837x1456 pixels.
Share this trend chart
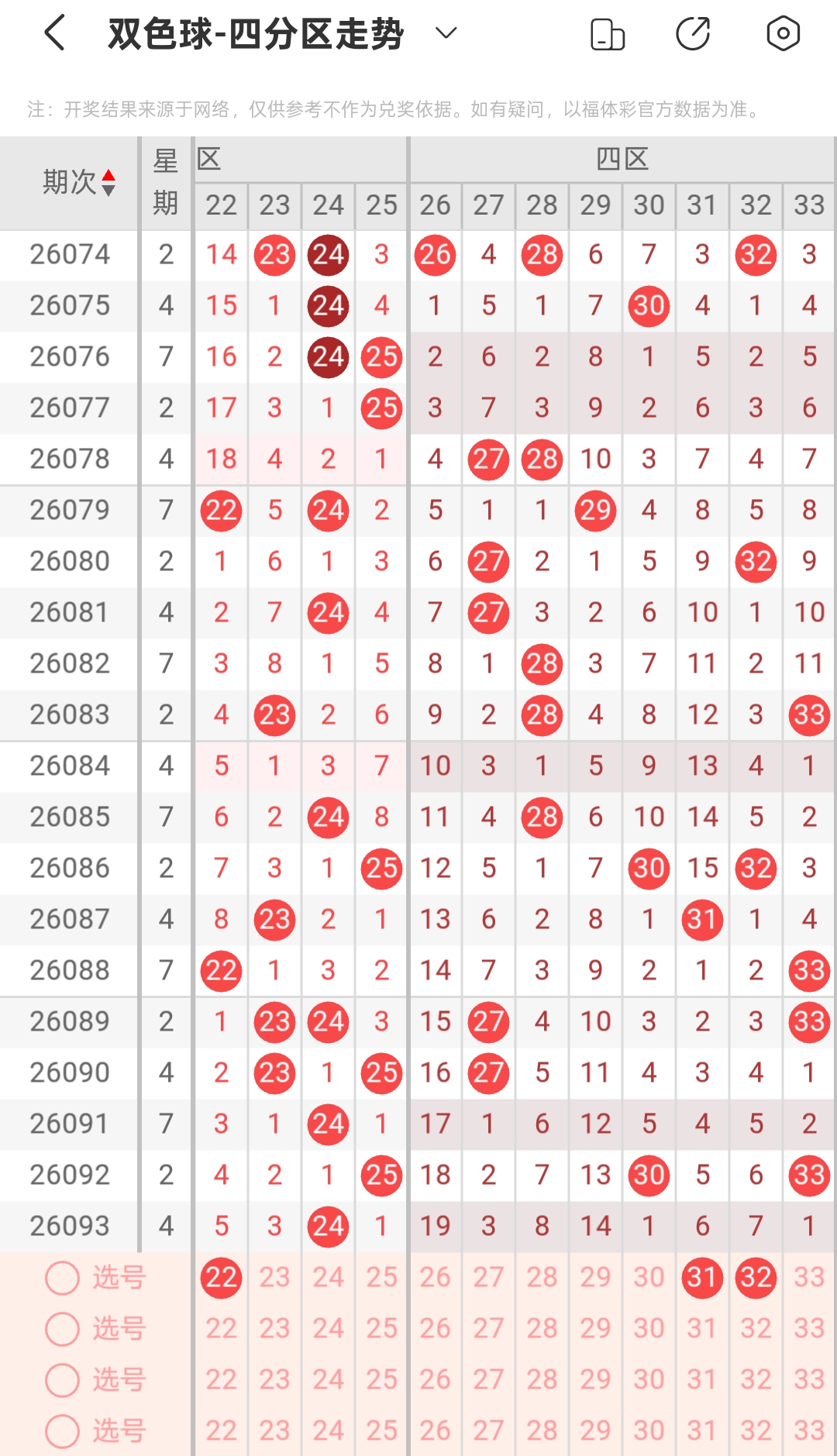(x=693, y=34)
